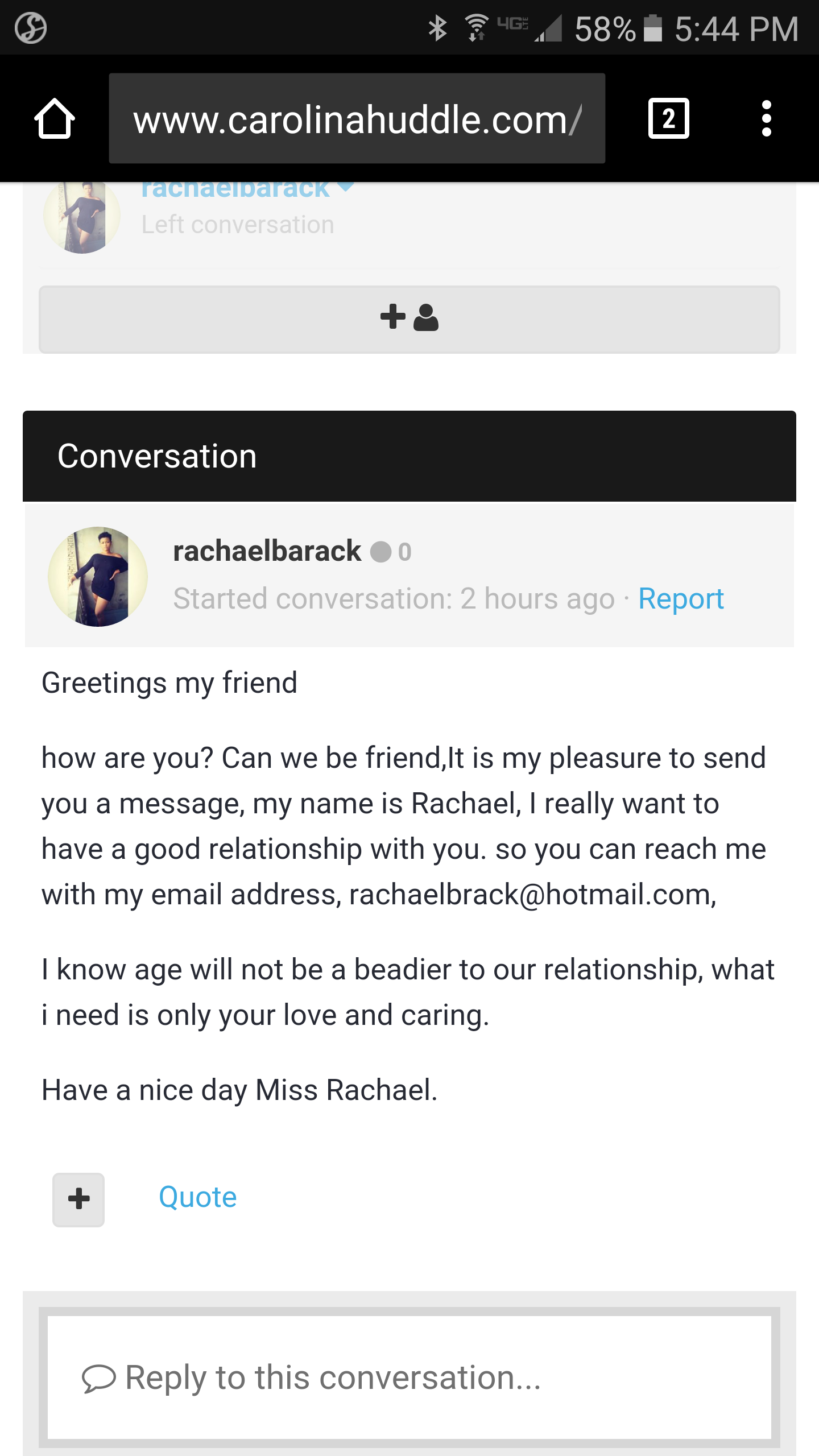Tap the reply to this conversation field
The image size is (819, 1456).
[409, 1377]
